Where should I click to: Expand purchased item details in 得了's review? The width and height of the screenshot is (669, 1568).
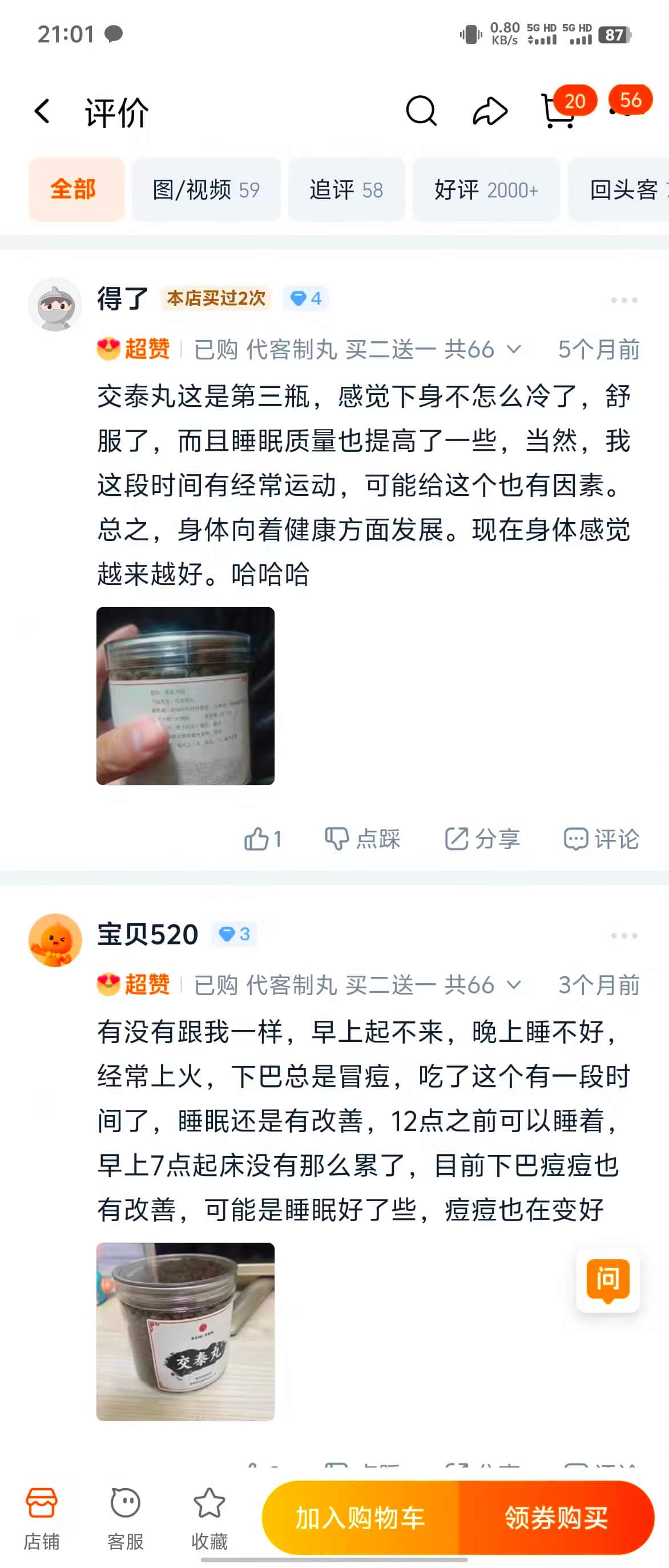(514, 349)
